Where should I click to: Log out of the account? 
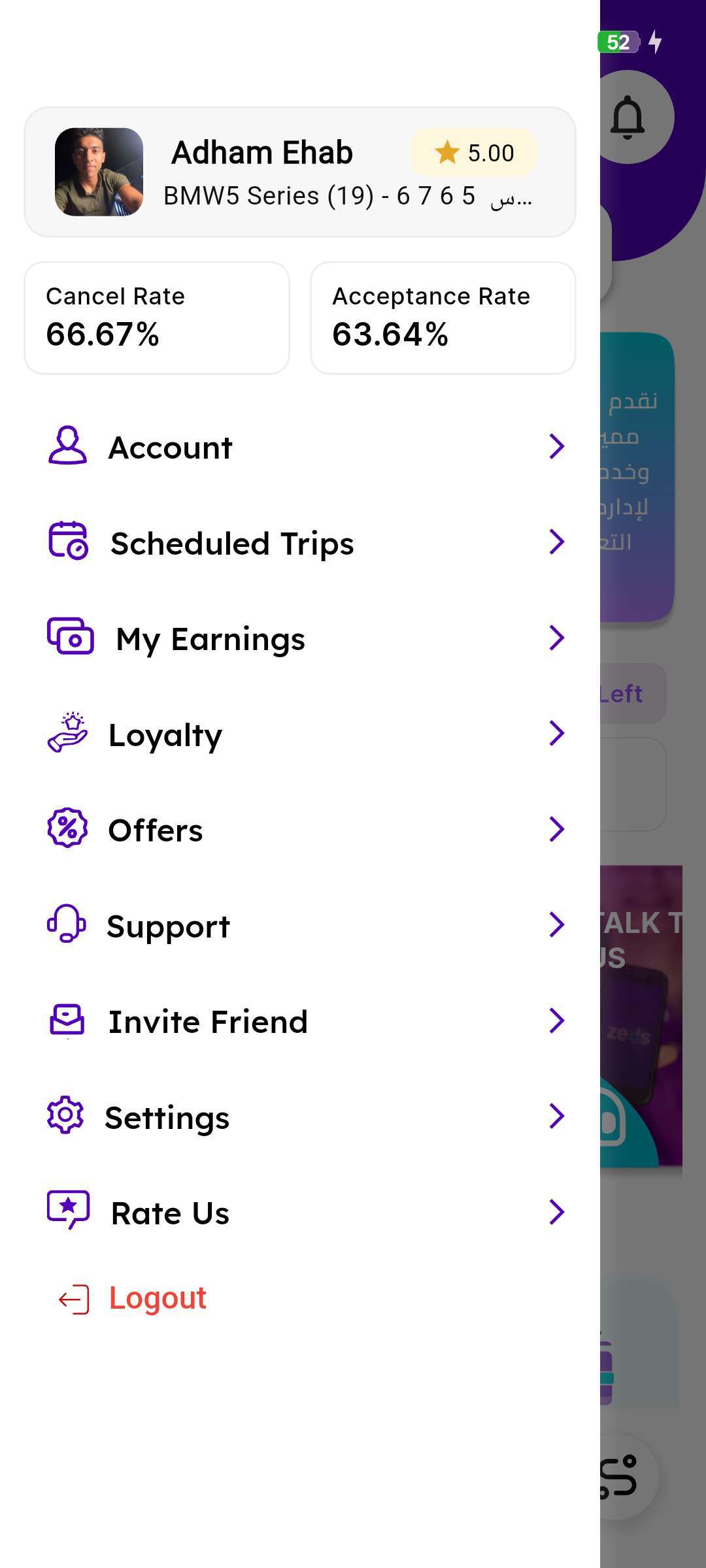157,1298
